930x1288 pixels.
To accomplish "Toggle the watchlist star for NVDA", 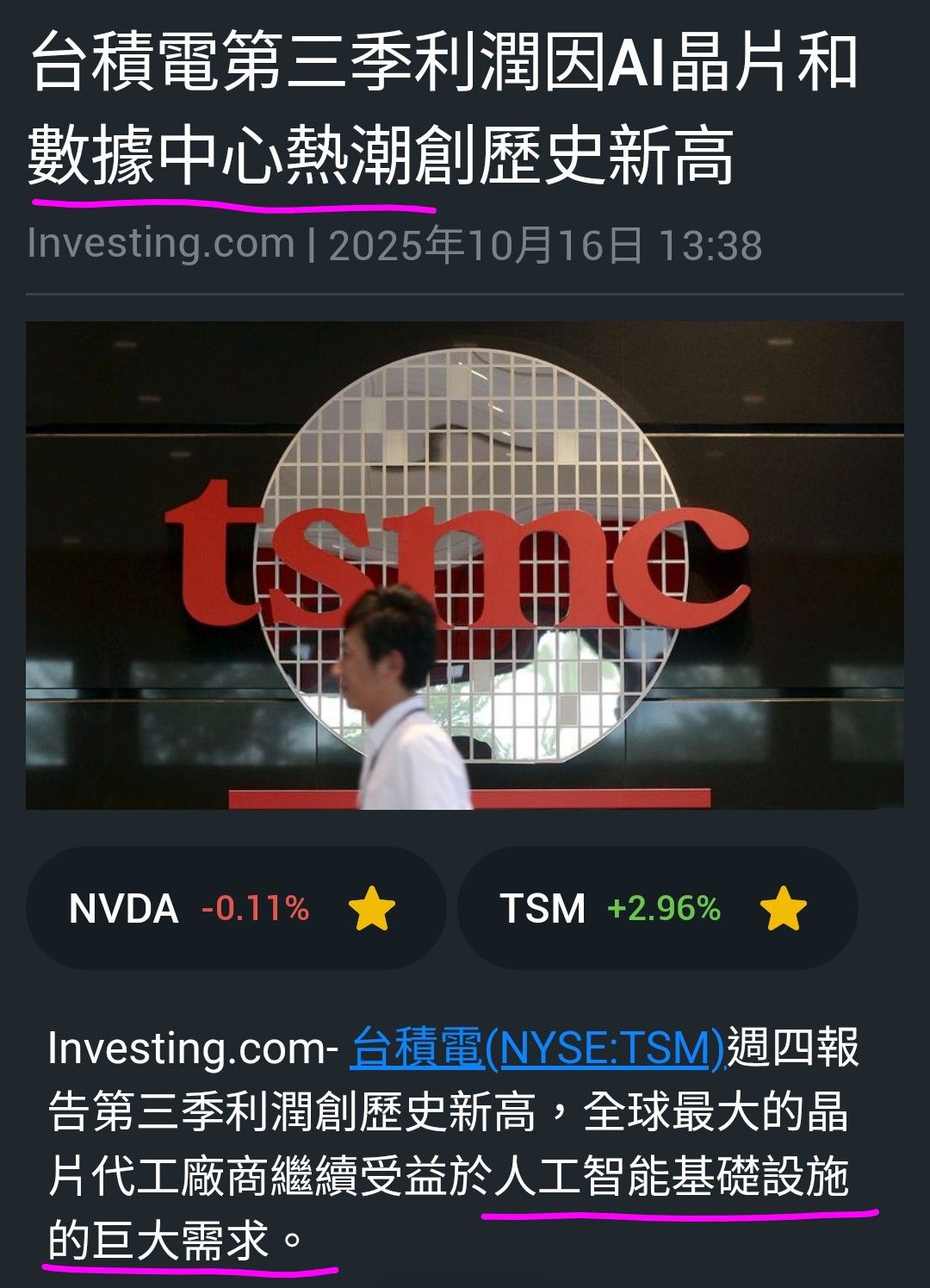I will [x=372, y=910].
